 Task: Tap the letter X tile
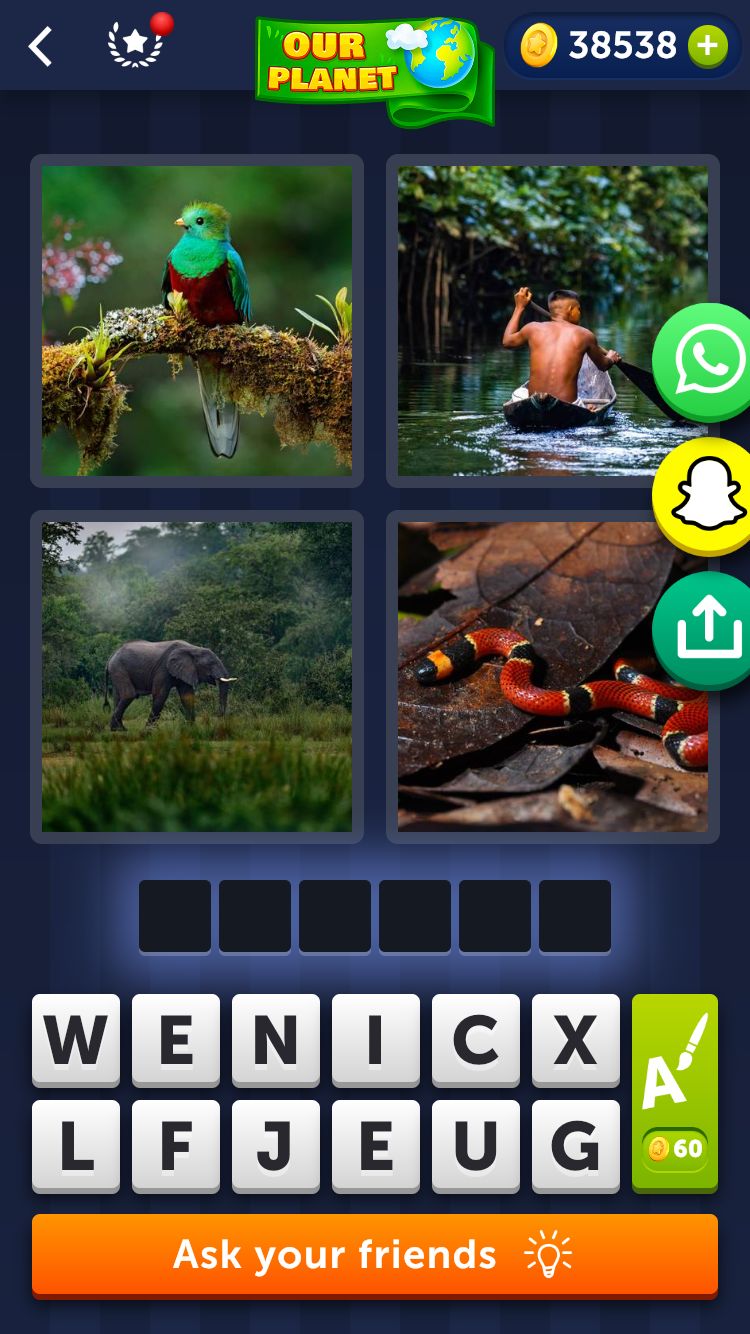point(576,1040)
